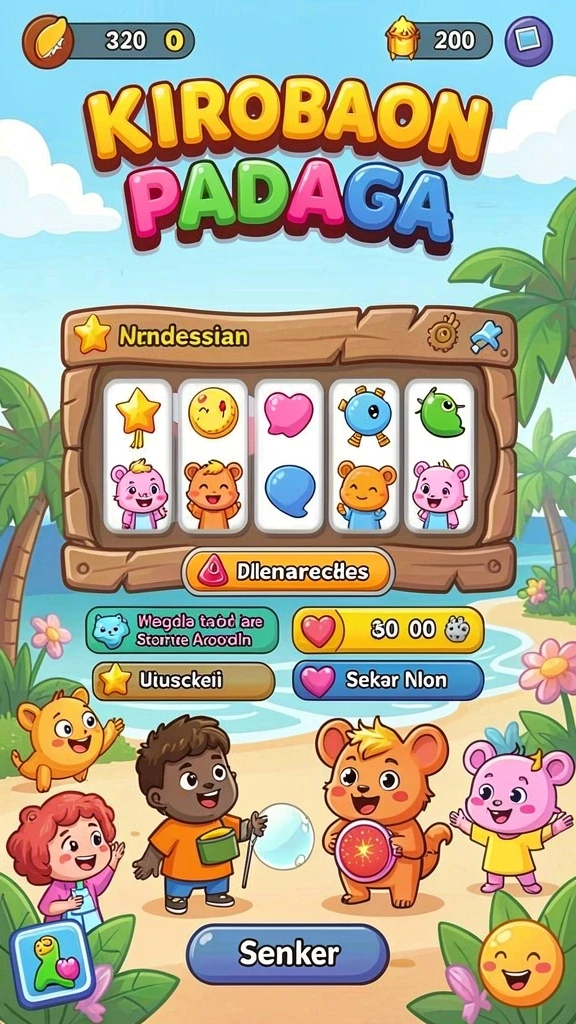
Task: Tap the orange Dllenarecles button
Action: (287, 572)
